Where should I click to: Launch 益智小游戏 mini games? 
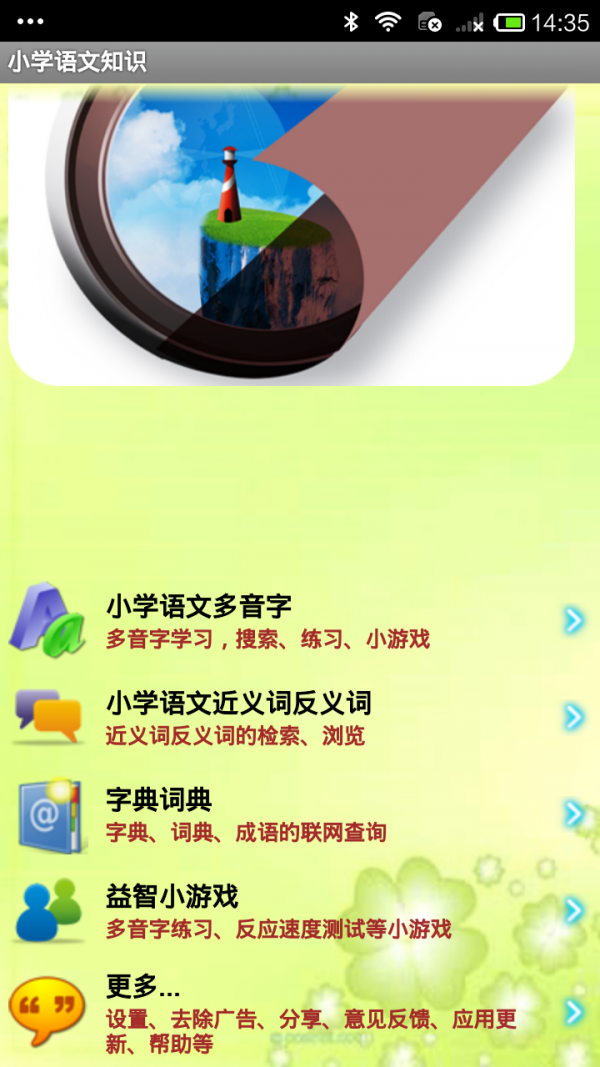coord(300,910)
